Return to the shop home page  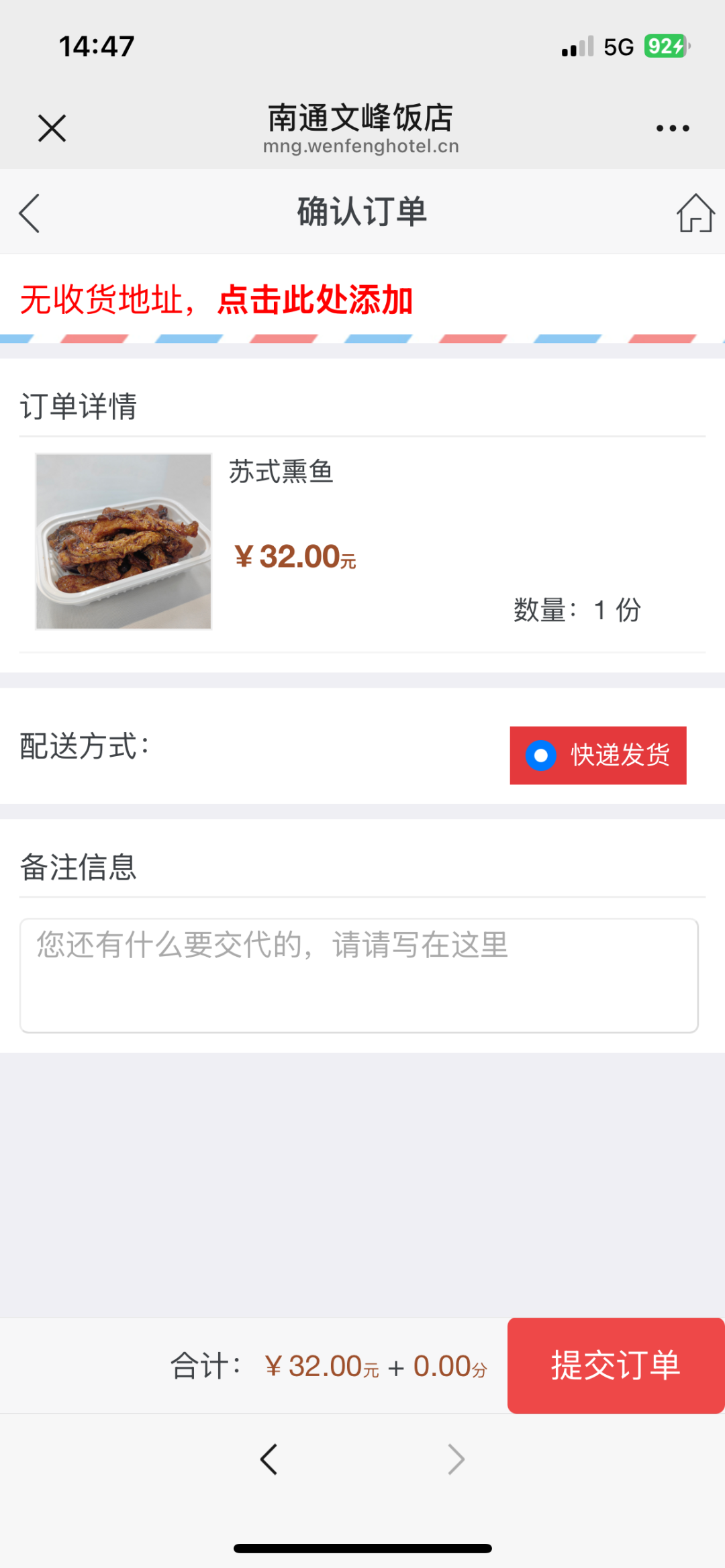click(695, 213)
